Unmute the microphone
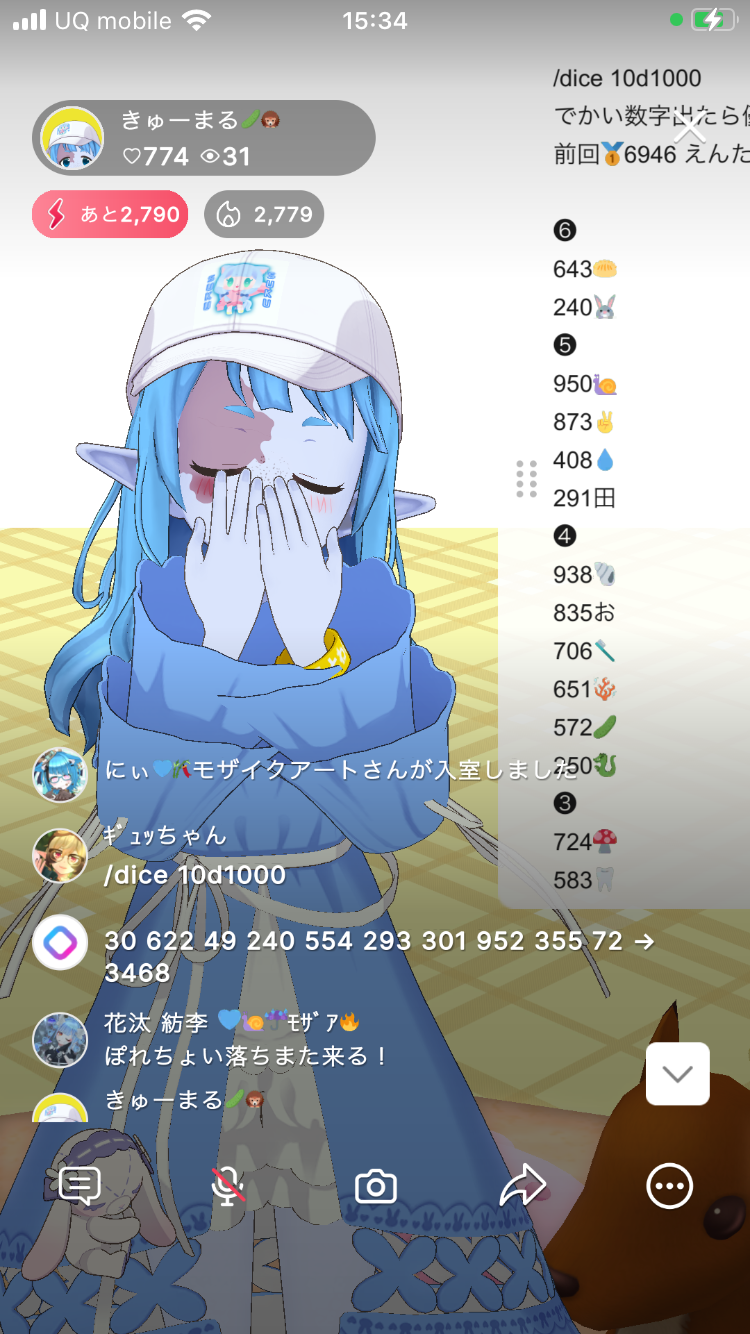The height and width of the screenshot is (1334, 750). tap(228, 1186)
